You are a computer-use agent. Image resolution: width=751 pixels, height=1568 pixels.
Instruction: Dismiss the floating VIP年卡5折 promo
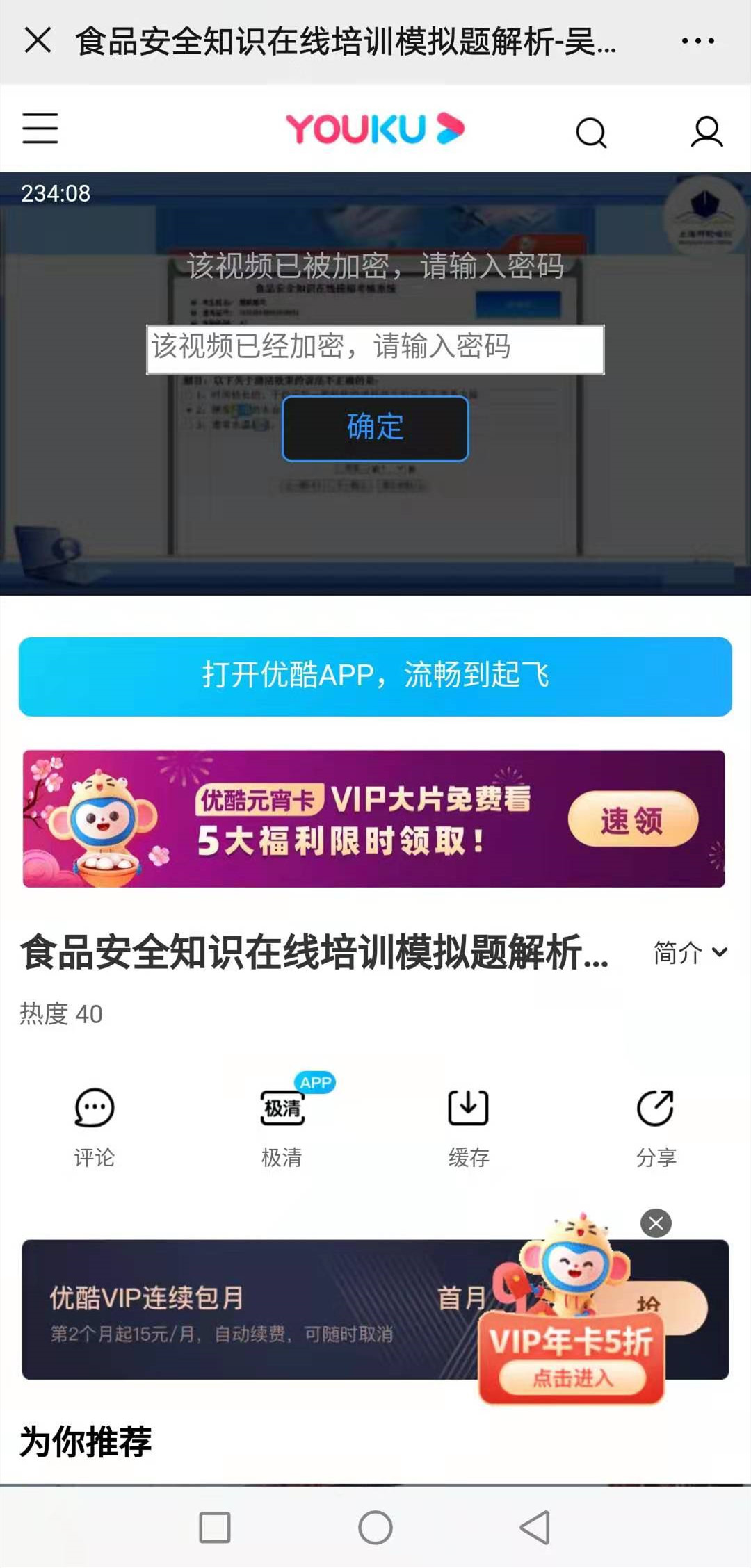tap(656, 1223)
